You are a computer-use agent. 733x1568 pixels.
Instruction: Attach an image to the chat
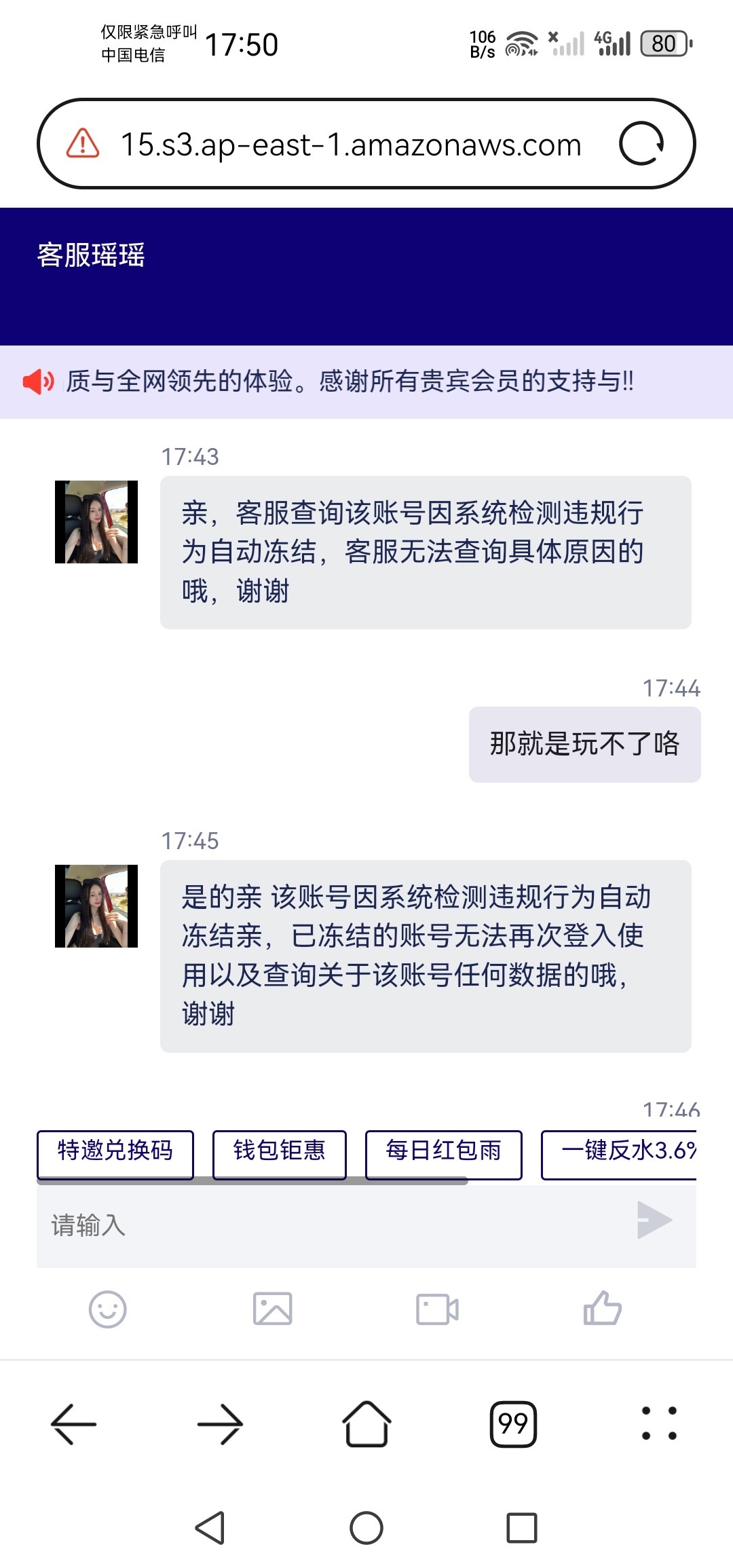[272, 1309]
